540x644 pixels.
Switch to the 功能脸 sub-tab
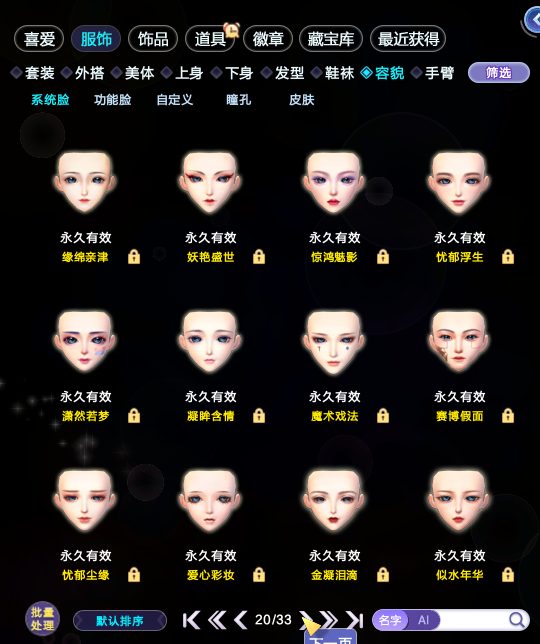(x=113, y=100)
